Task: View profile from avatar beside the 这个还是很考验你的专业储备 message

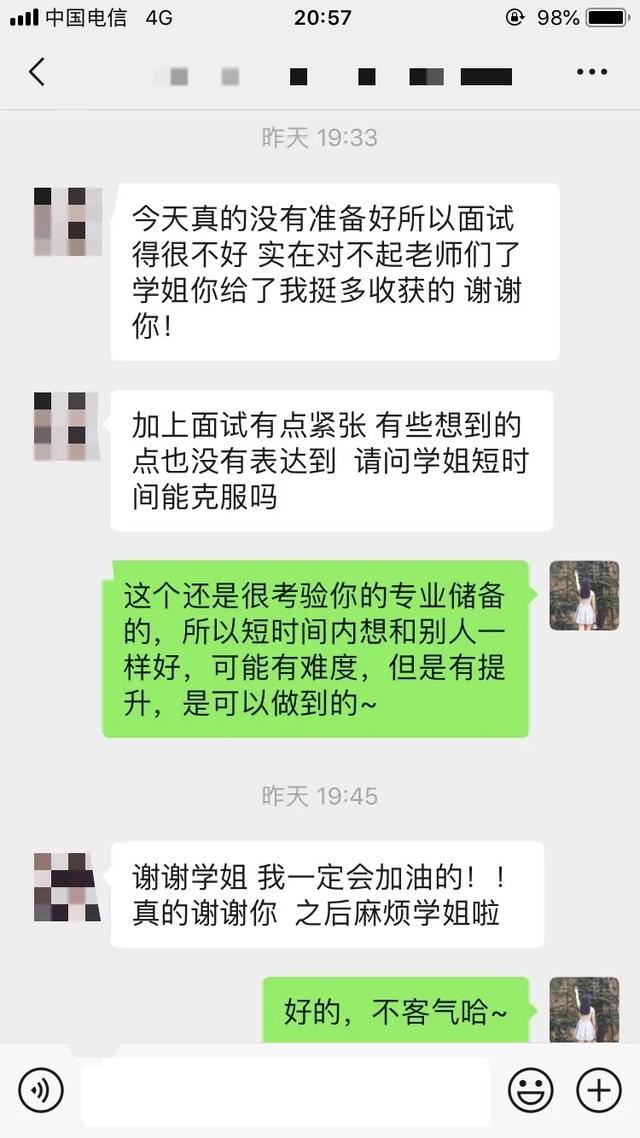Action: point(584,595)
